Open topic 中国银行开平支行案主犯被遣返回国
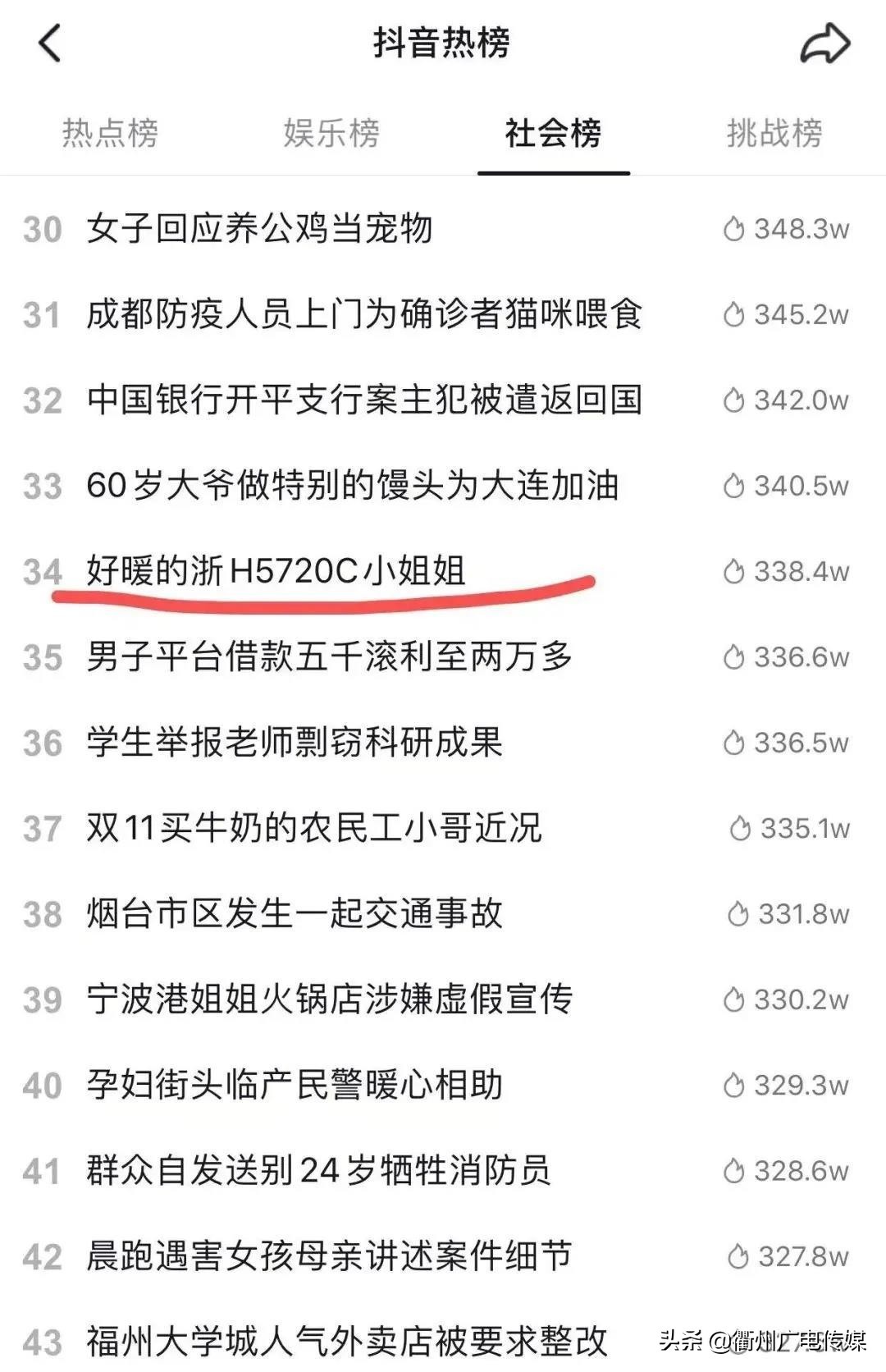The image size is (886, 1372). 363,400
